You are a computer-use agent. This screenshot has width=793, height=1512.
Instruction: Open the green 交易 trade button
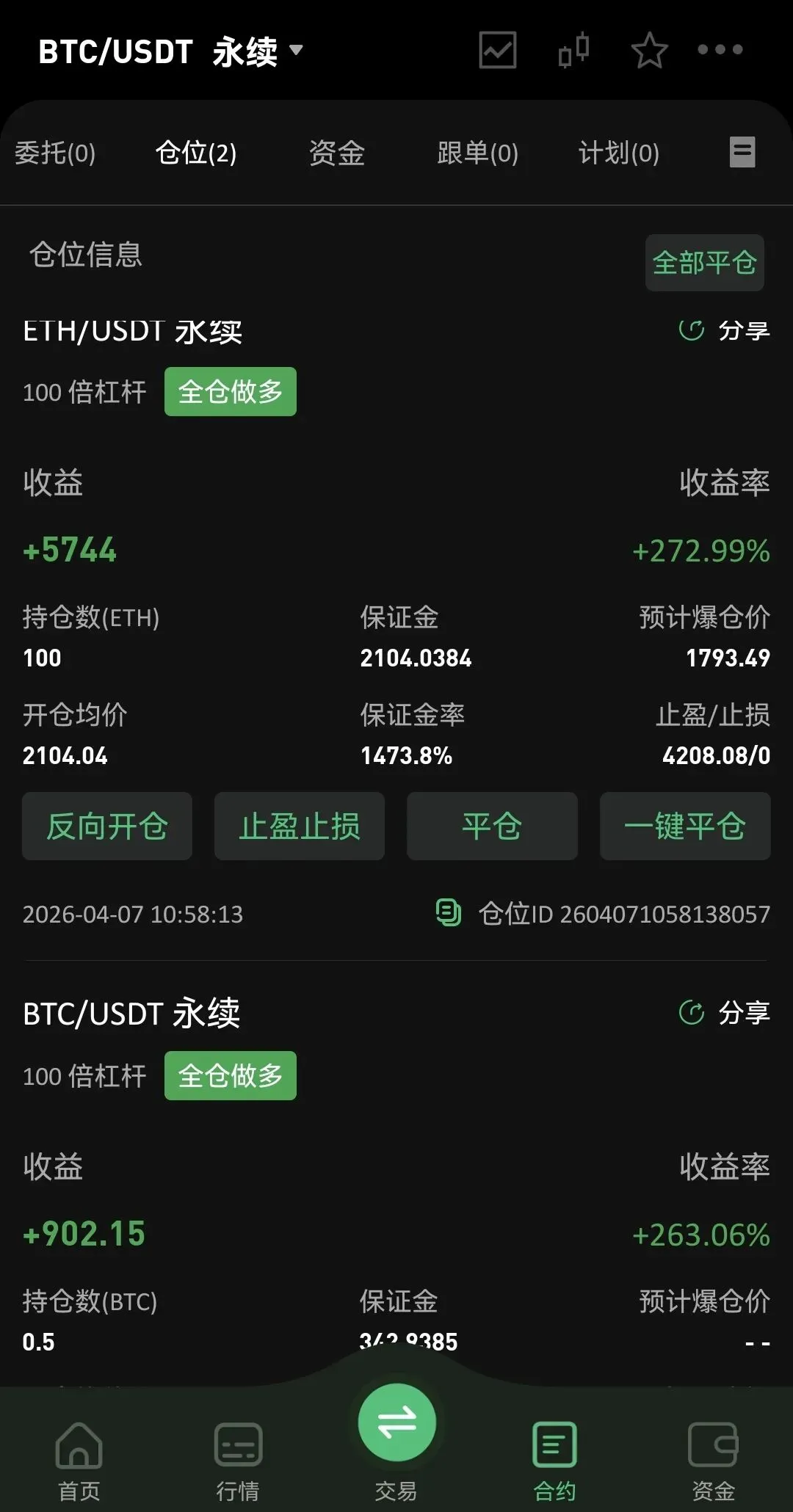click(396, 1424)
